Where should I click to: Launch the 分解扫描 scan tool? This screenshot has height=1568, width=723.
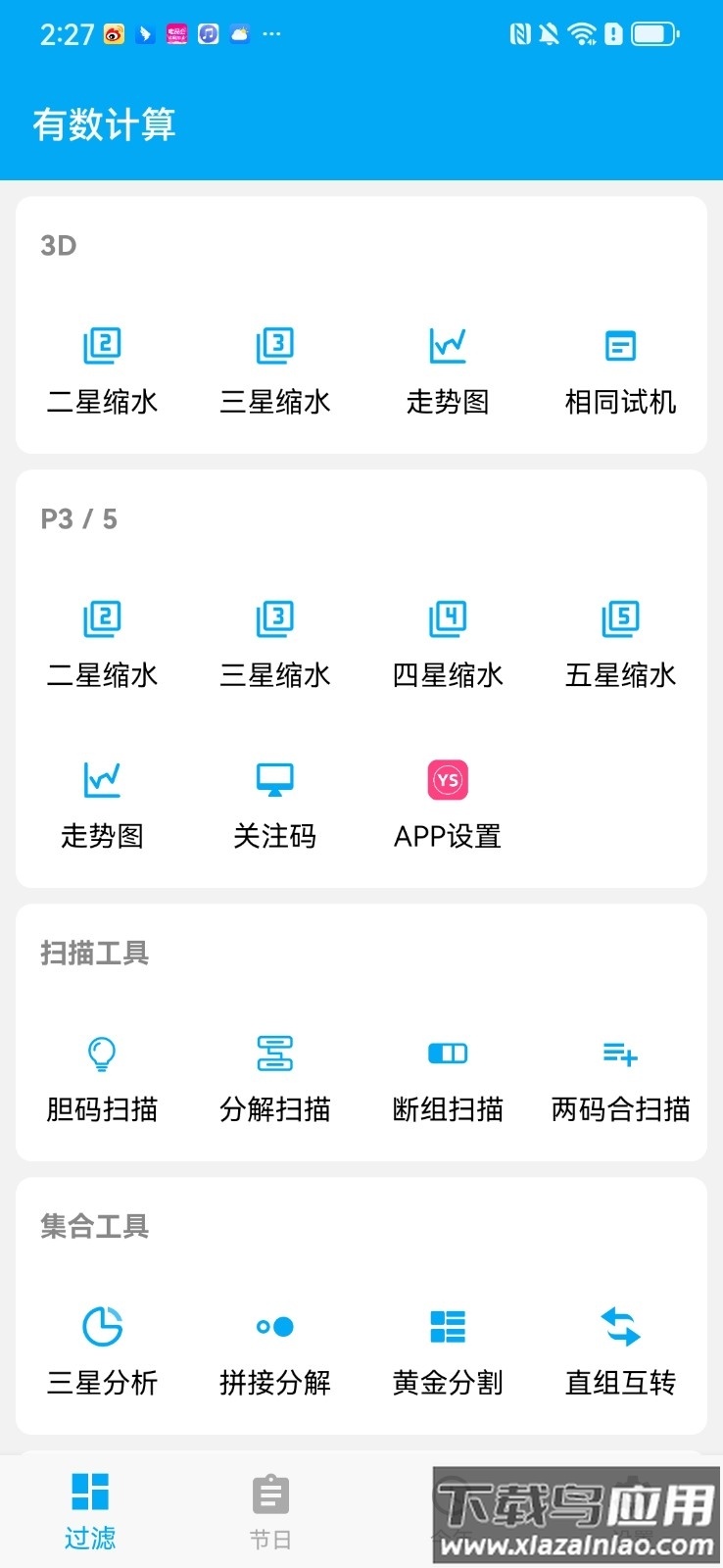(275, 1078)
